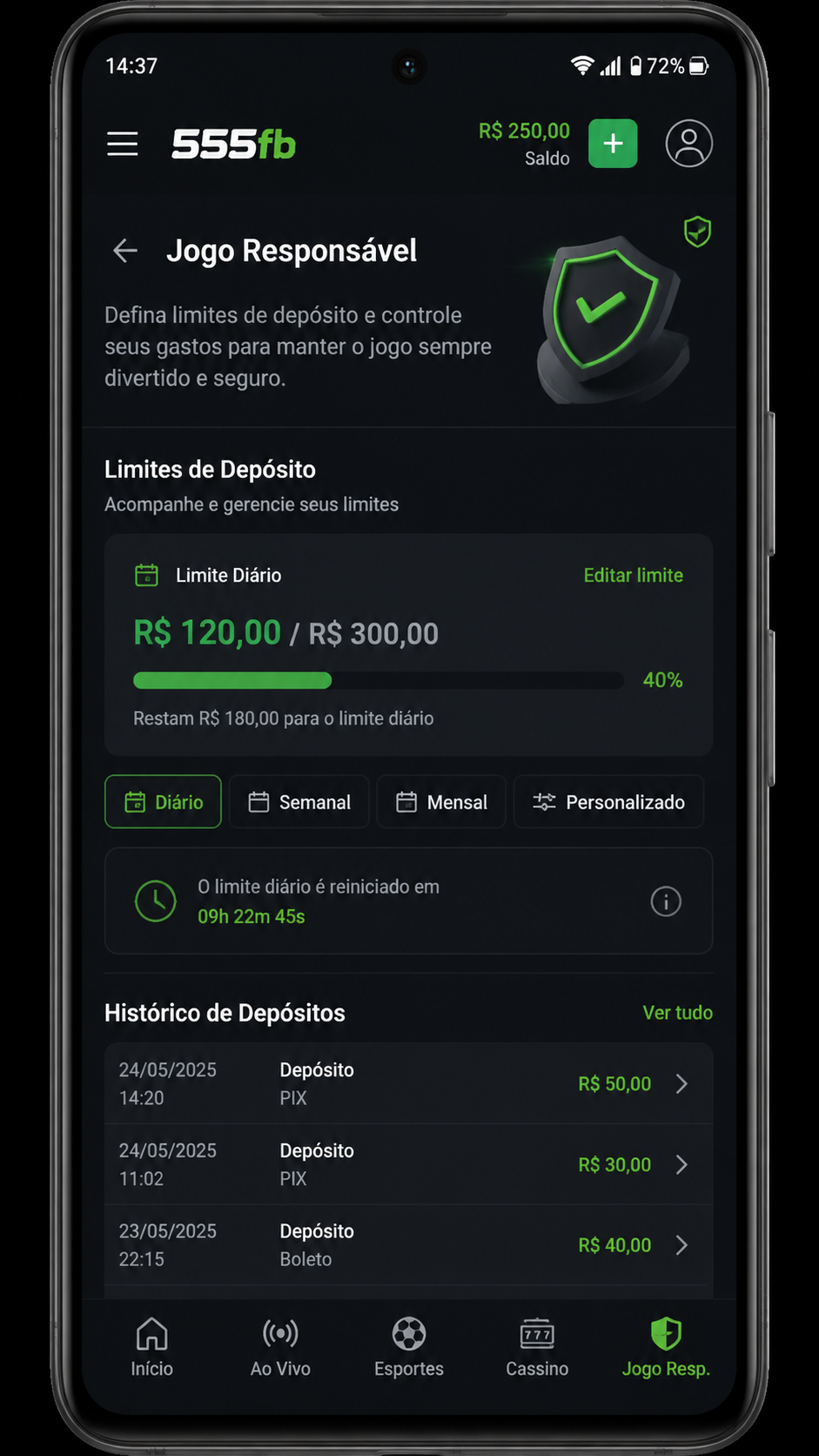Choose the Personalizado limit tab
This screenshot has width=819, height=1456.
tap(608, 802)
